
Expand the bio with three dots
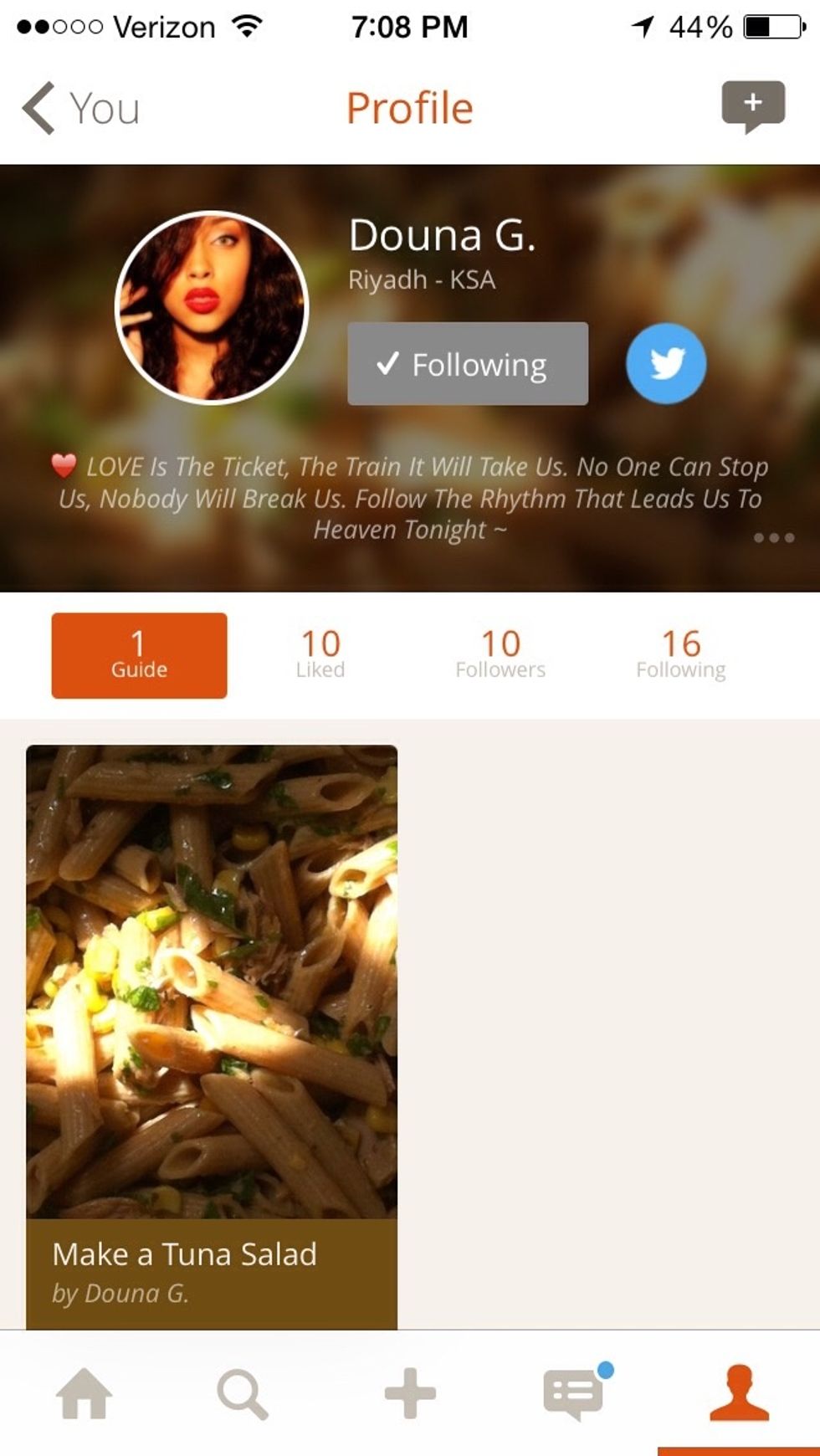pos(773,538)
